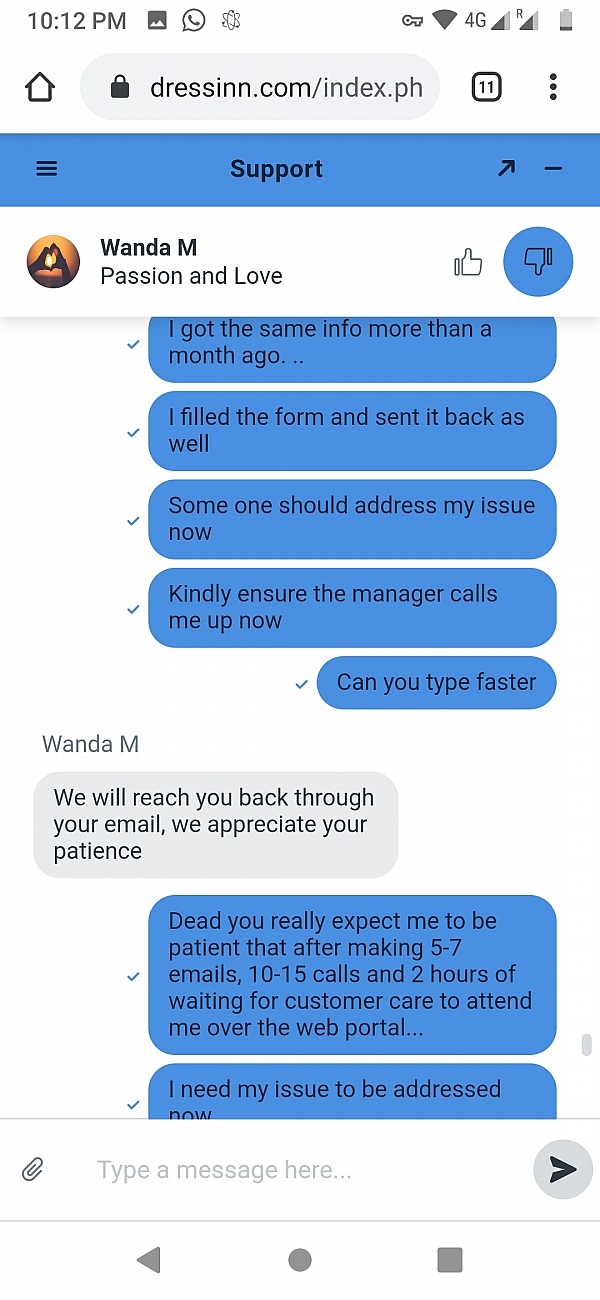Open the Support chat hamburger menu
Image resolution: width=600 pixels, height=1300 pixels.
pos(47,169)
